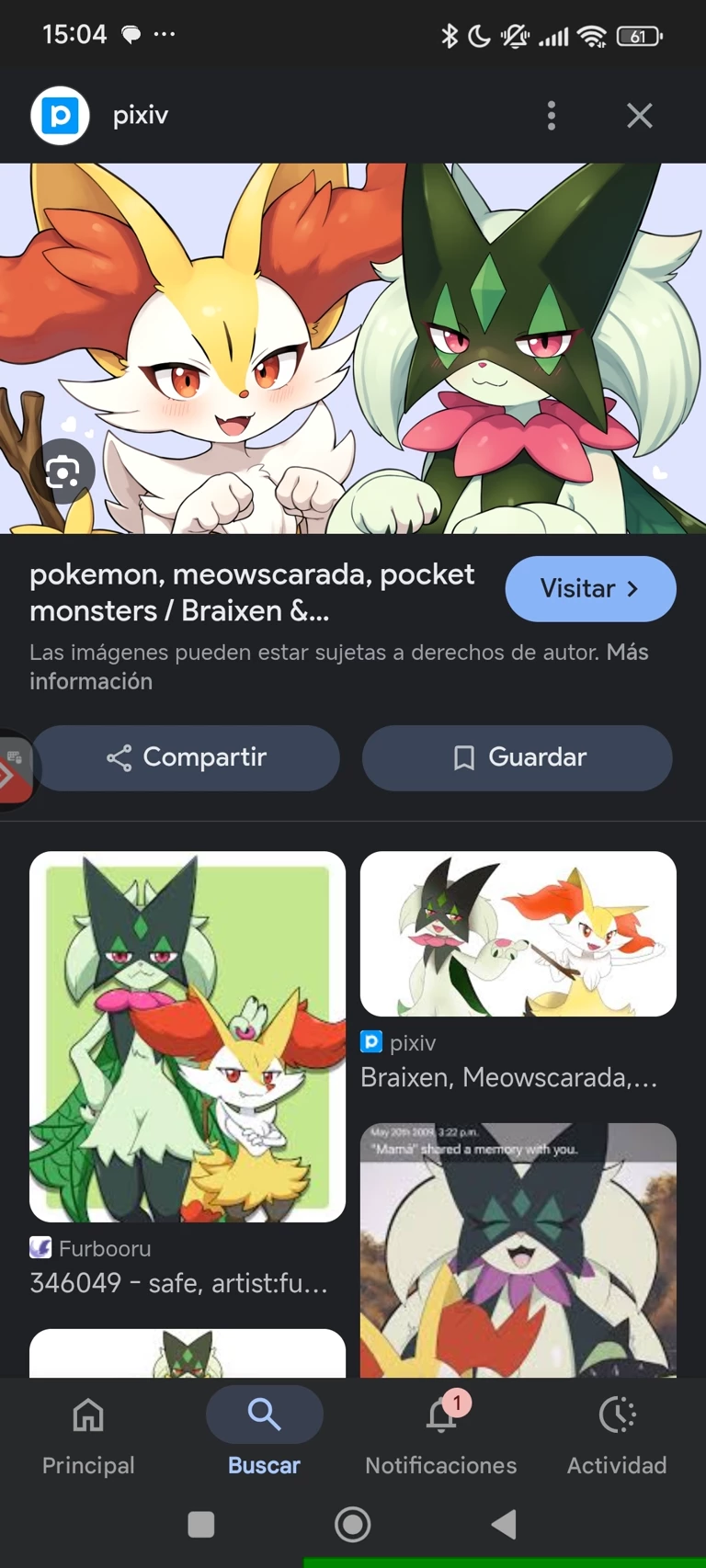This screenshot has height=1568, width=706.
Task: Search this image with Google Lens
Action: click(x=63, y=472)
